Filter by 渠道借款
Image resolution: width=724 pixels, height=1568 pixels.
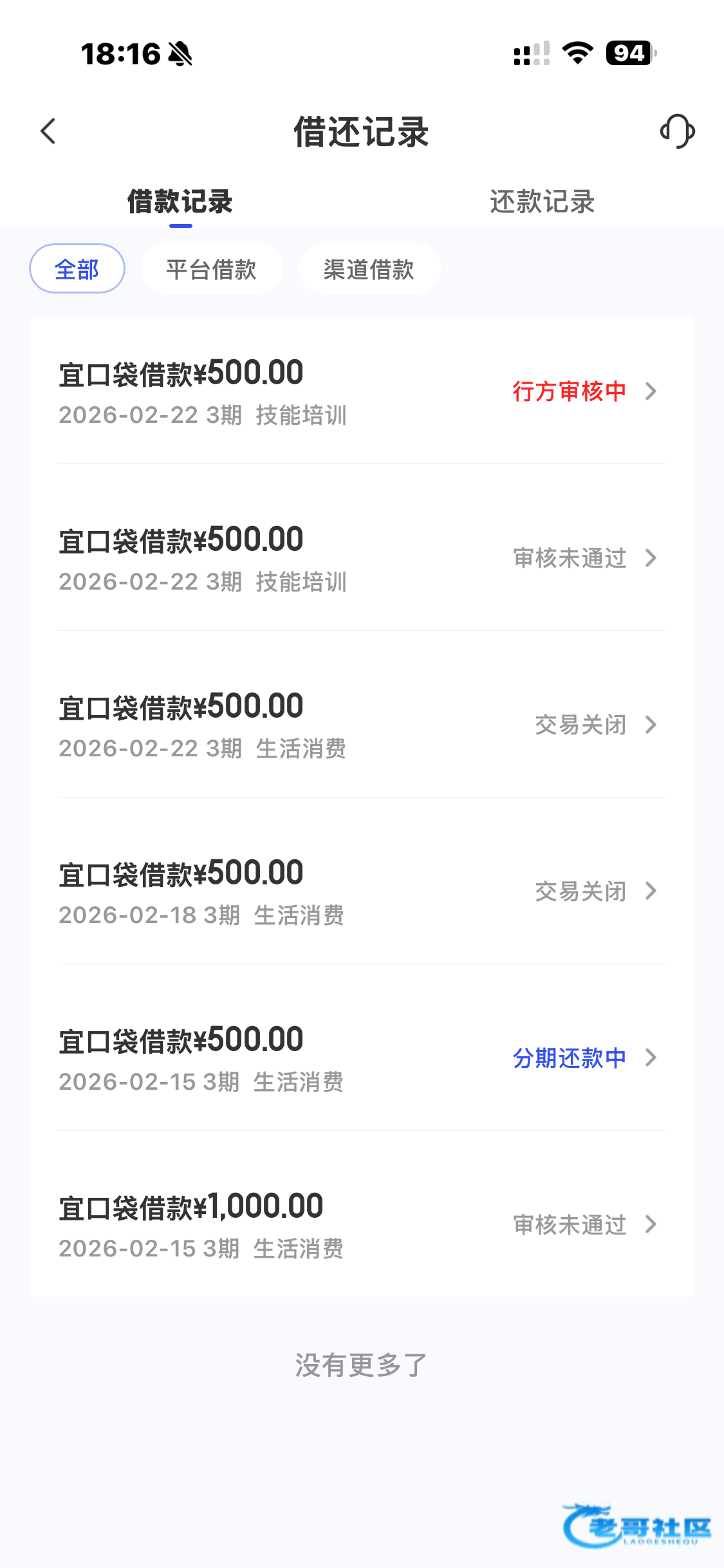(369, 269)
